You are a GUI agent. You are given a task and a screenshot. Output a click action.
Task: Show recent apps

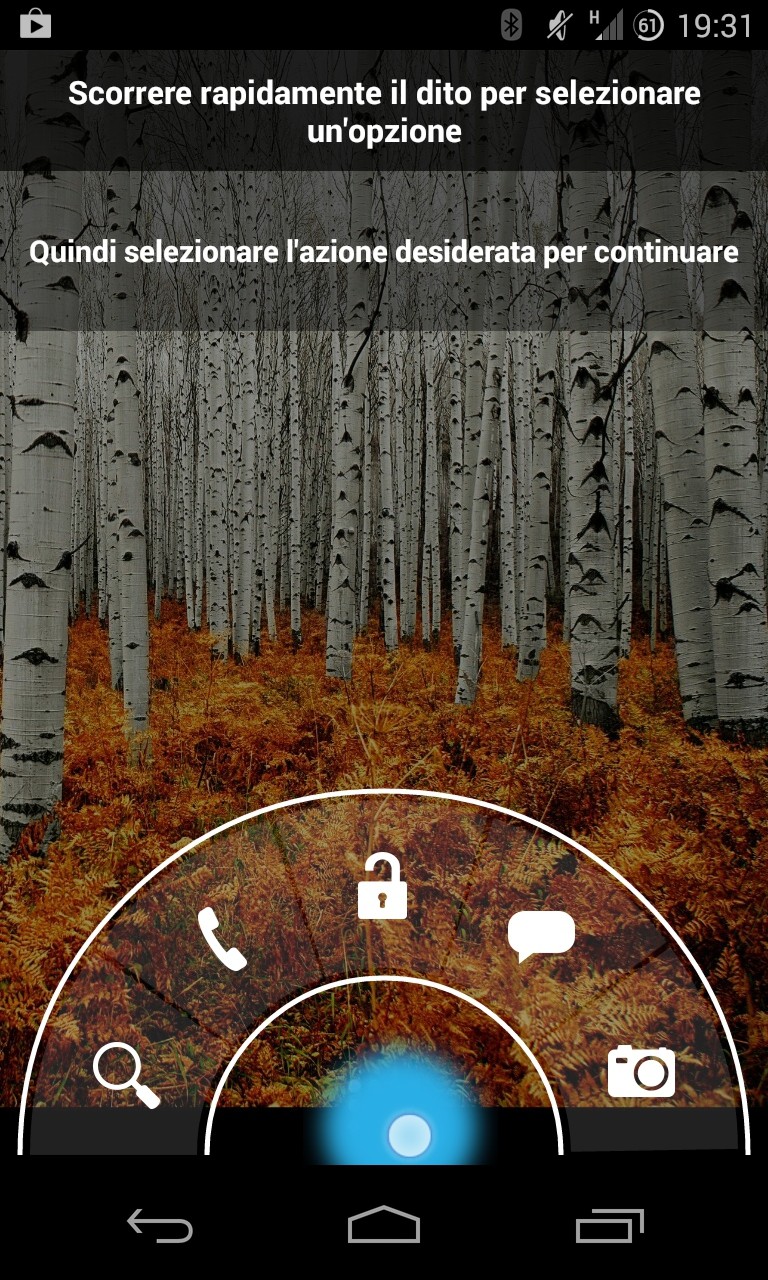pos(609,1224)
